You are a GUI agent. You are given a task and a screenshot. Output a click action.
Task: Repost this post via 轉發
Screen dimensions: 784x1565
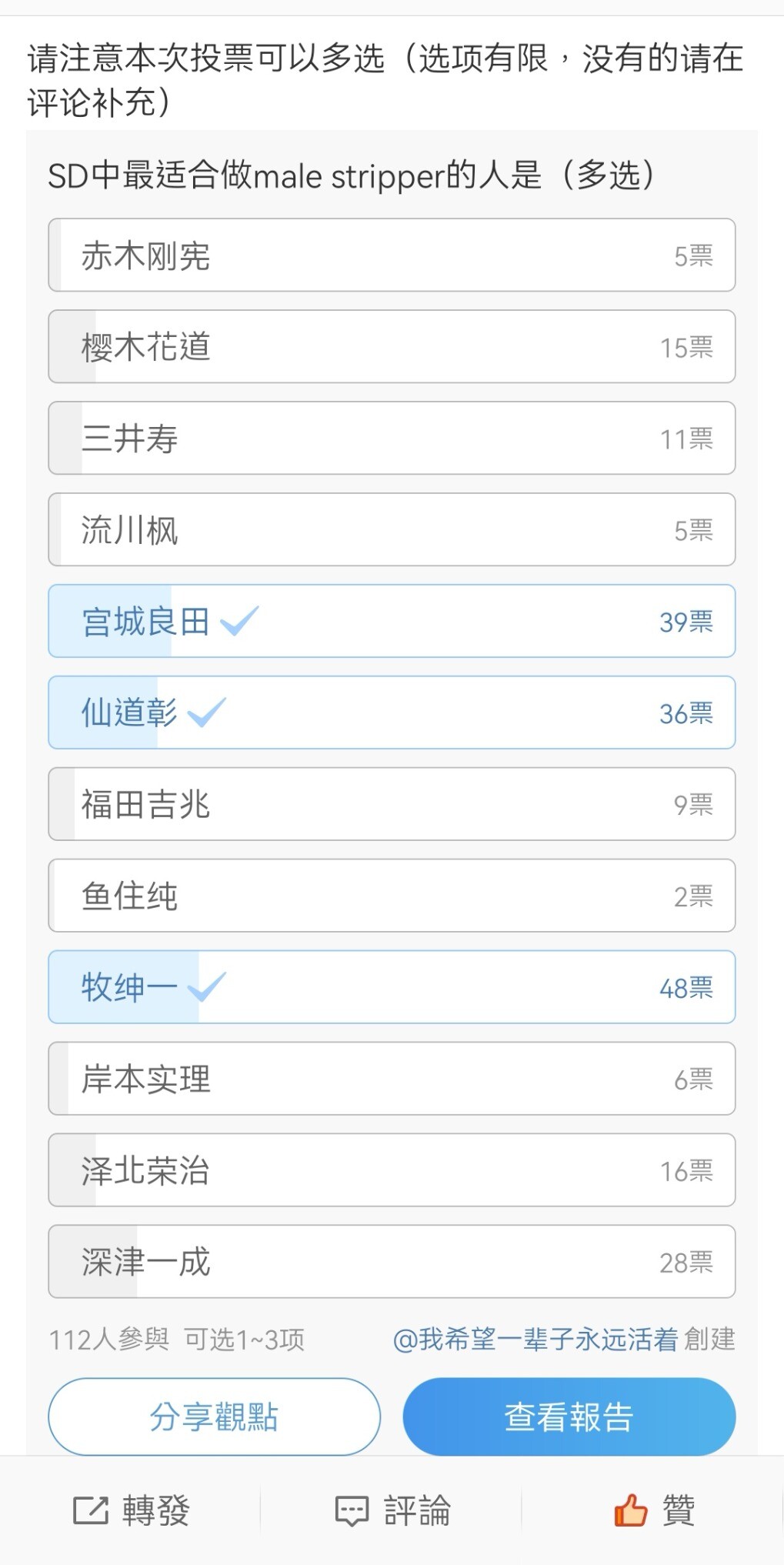(x=131, y=1510)
